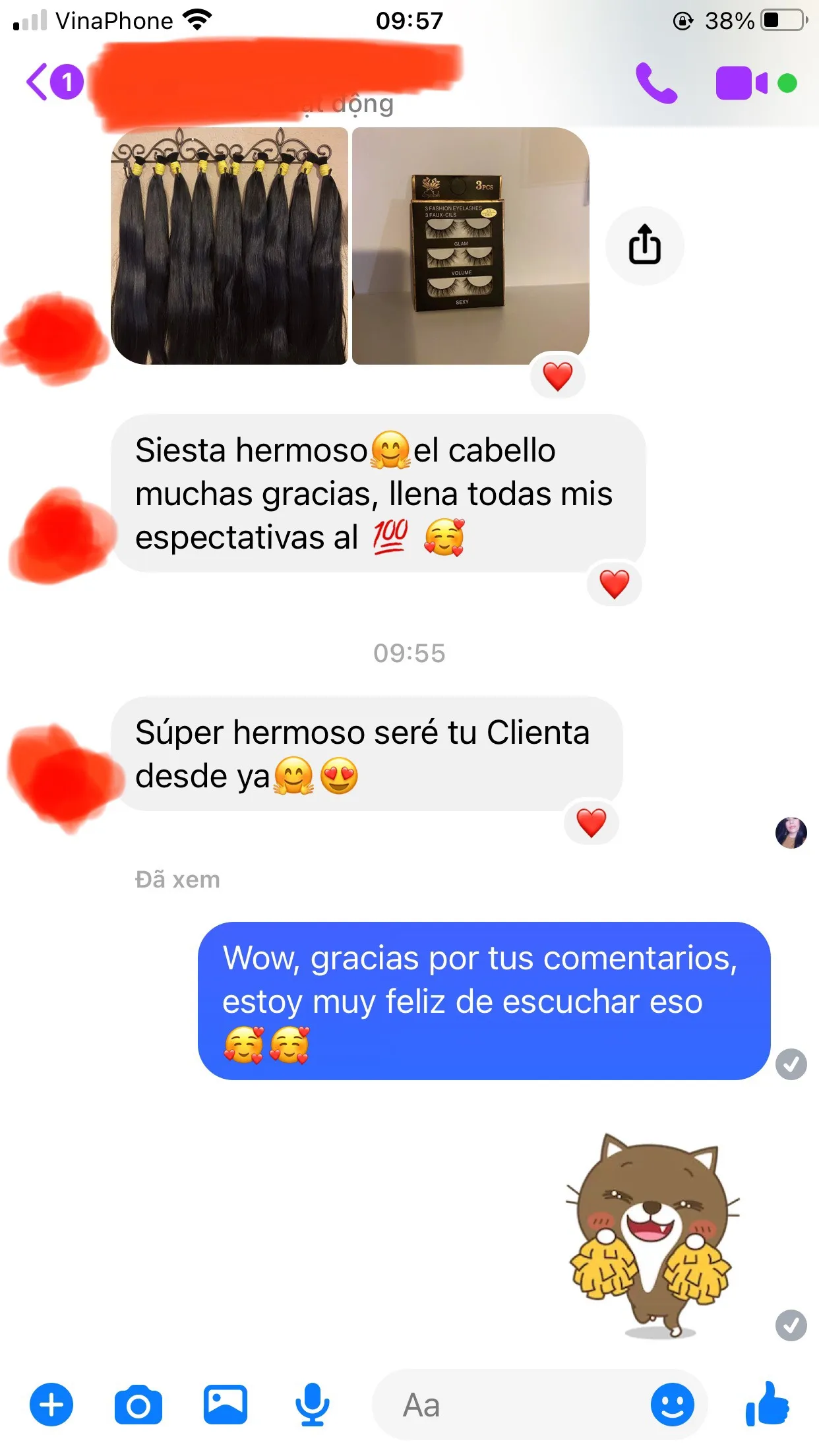Open the plus attachments menu

tap(51, 1405)
